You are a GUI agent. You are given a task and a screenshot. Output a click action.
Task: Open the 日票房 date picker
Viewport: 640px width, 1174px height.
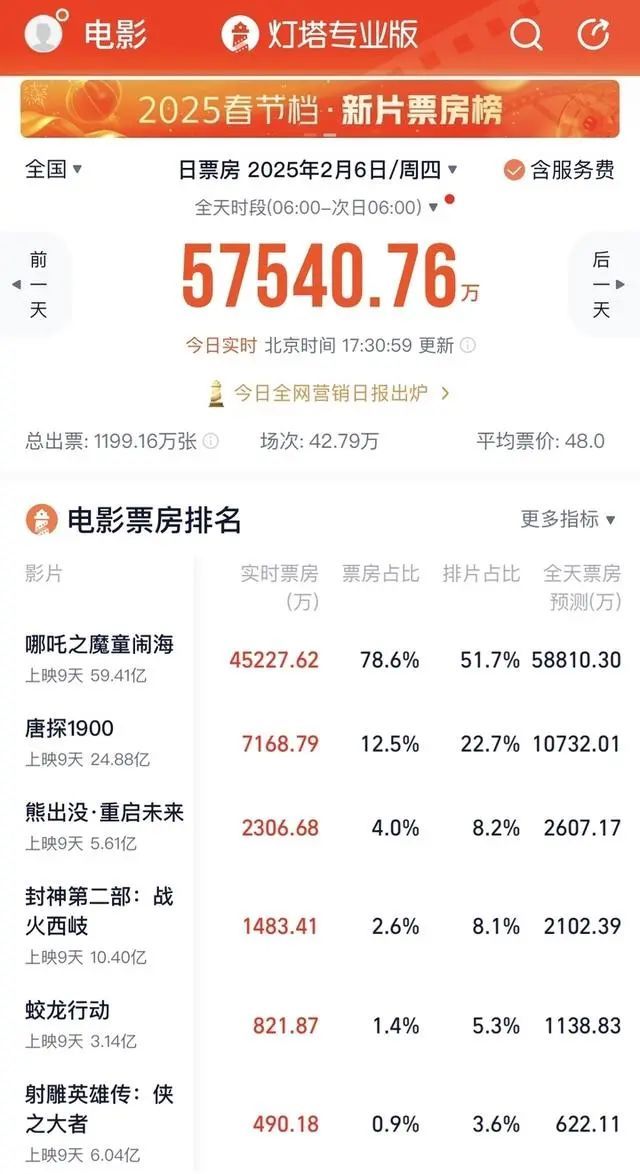point(317,171)
